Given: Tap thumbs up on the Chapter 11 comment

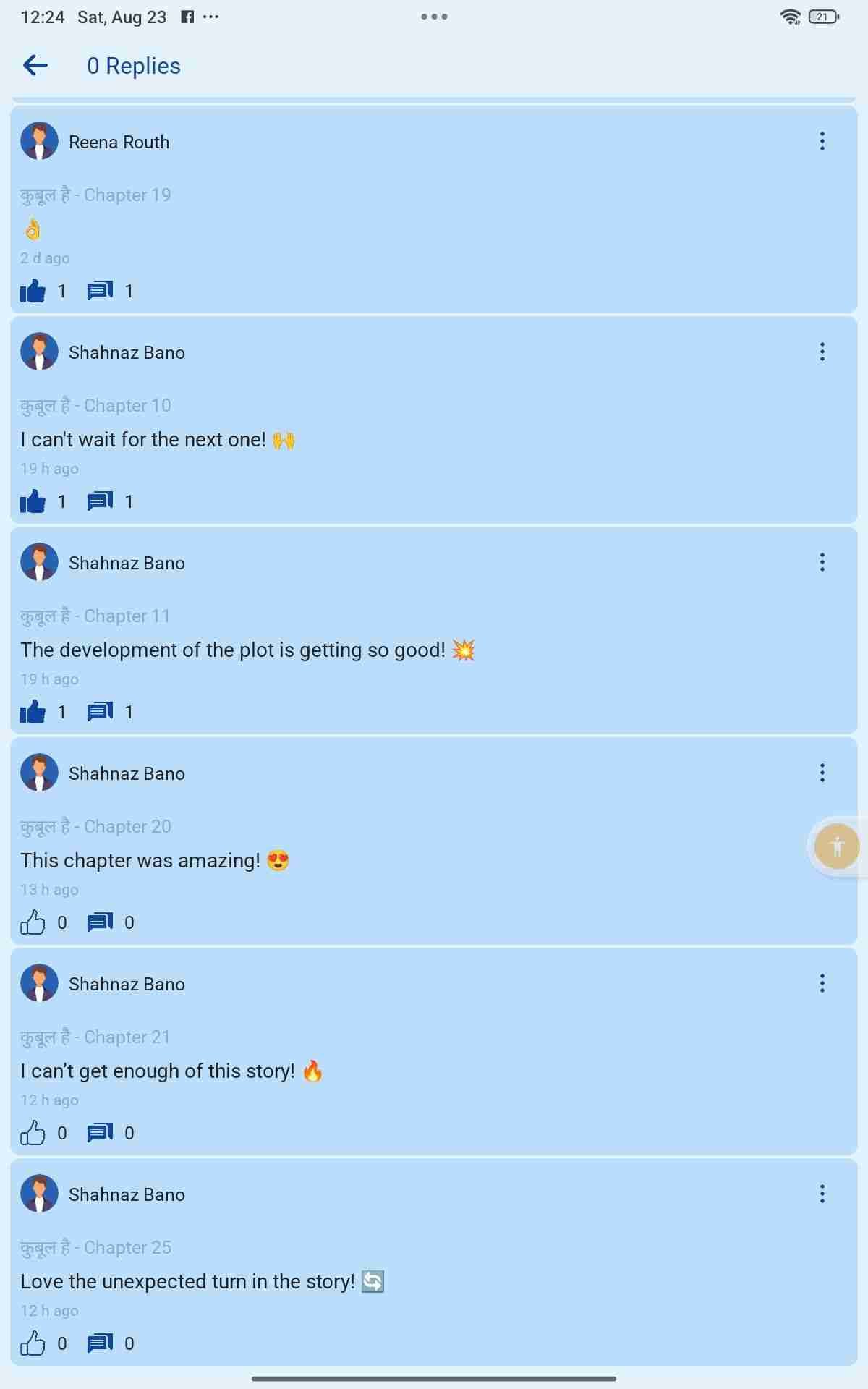Looking at the screenshot, I should coord(33,713).
